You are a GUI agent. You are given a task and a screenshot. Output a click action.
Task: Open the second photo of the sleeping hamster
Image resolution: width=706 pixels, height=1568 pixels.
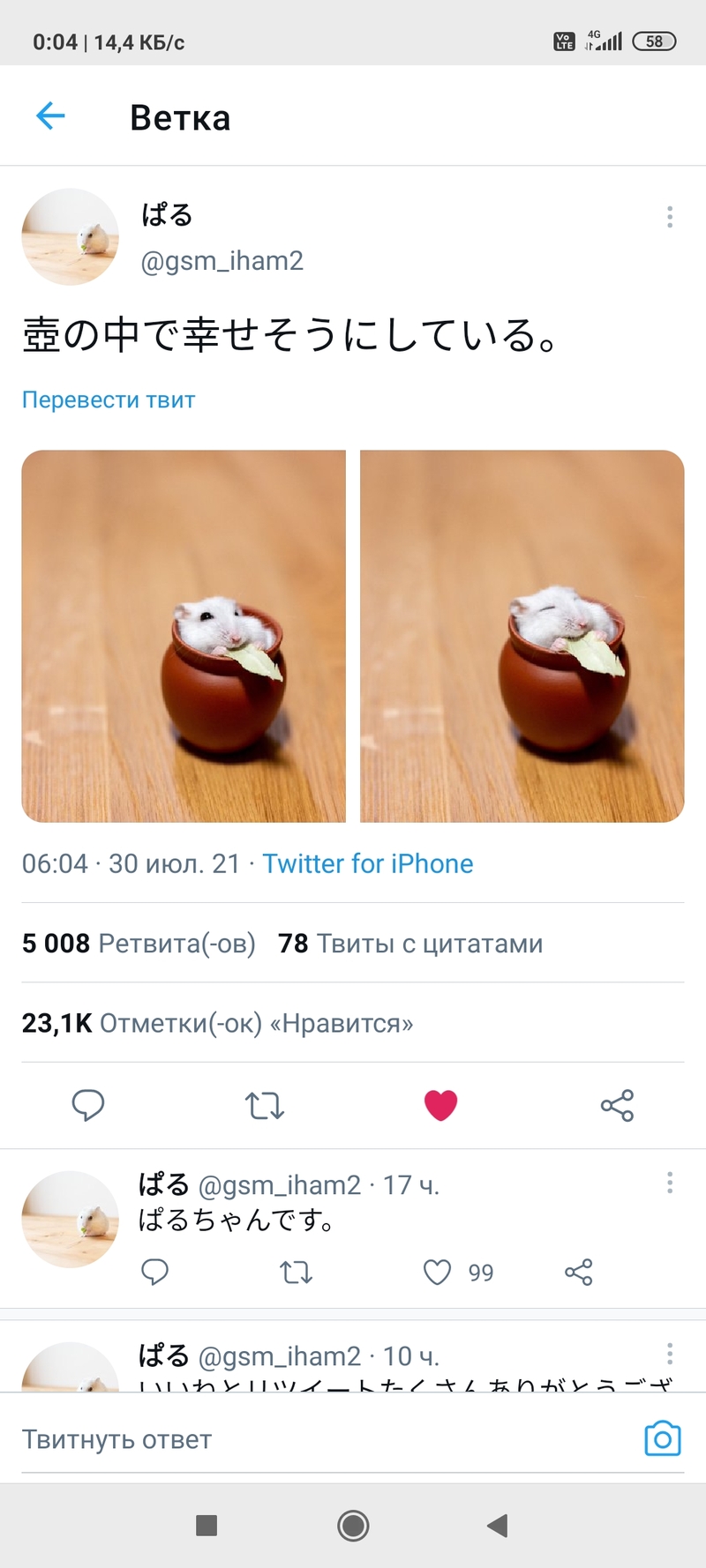tap(522, 636)
